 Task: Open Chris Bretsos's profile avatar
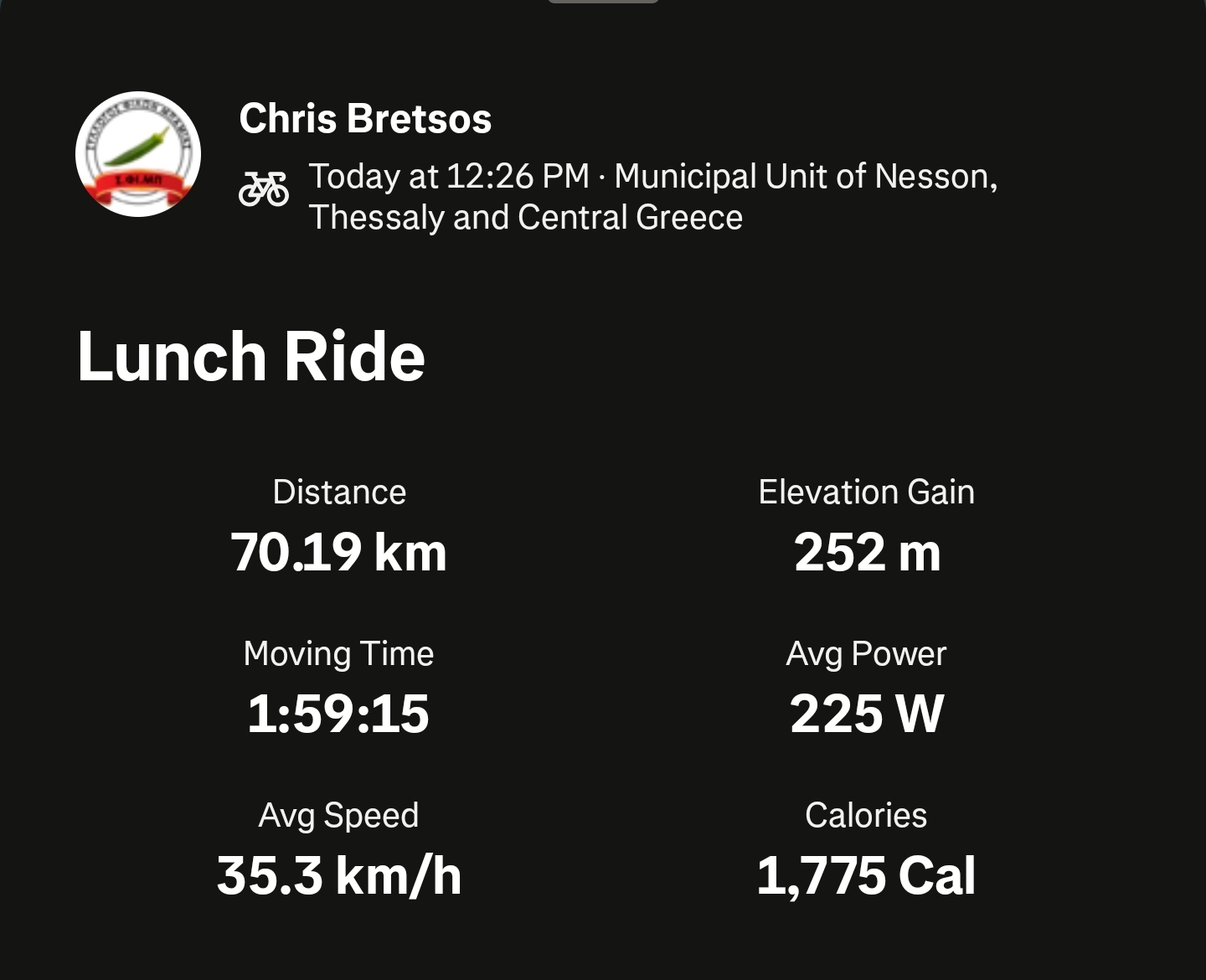[138, 154]
